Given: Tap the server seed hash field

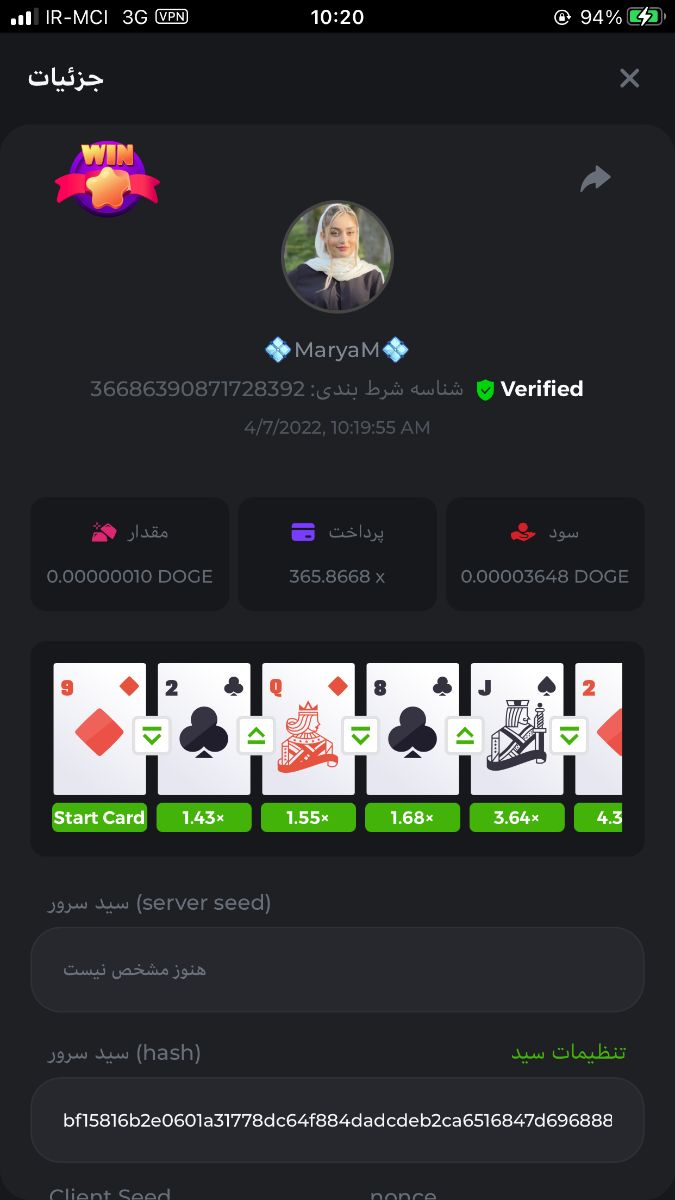Looking at the screenshot, I should pyautogui.click(x=337, y=1119).
